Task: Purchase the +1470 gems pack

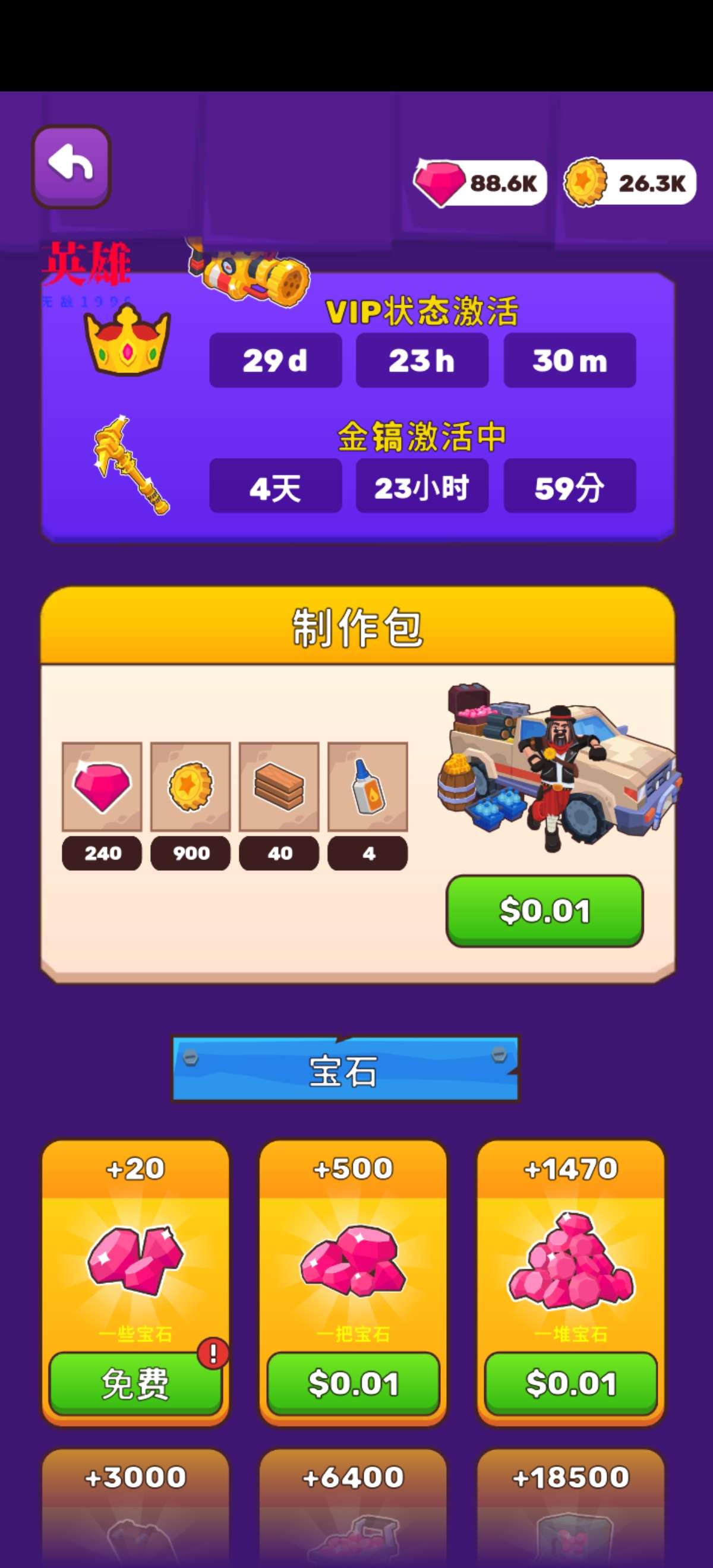Action: (570, 1383)
